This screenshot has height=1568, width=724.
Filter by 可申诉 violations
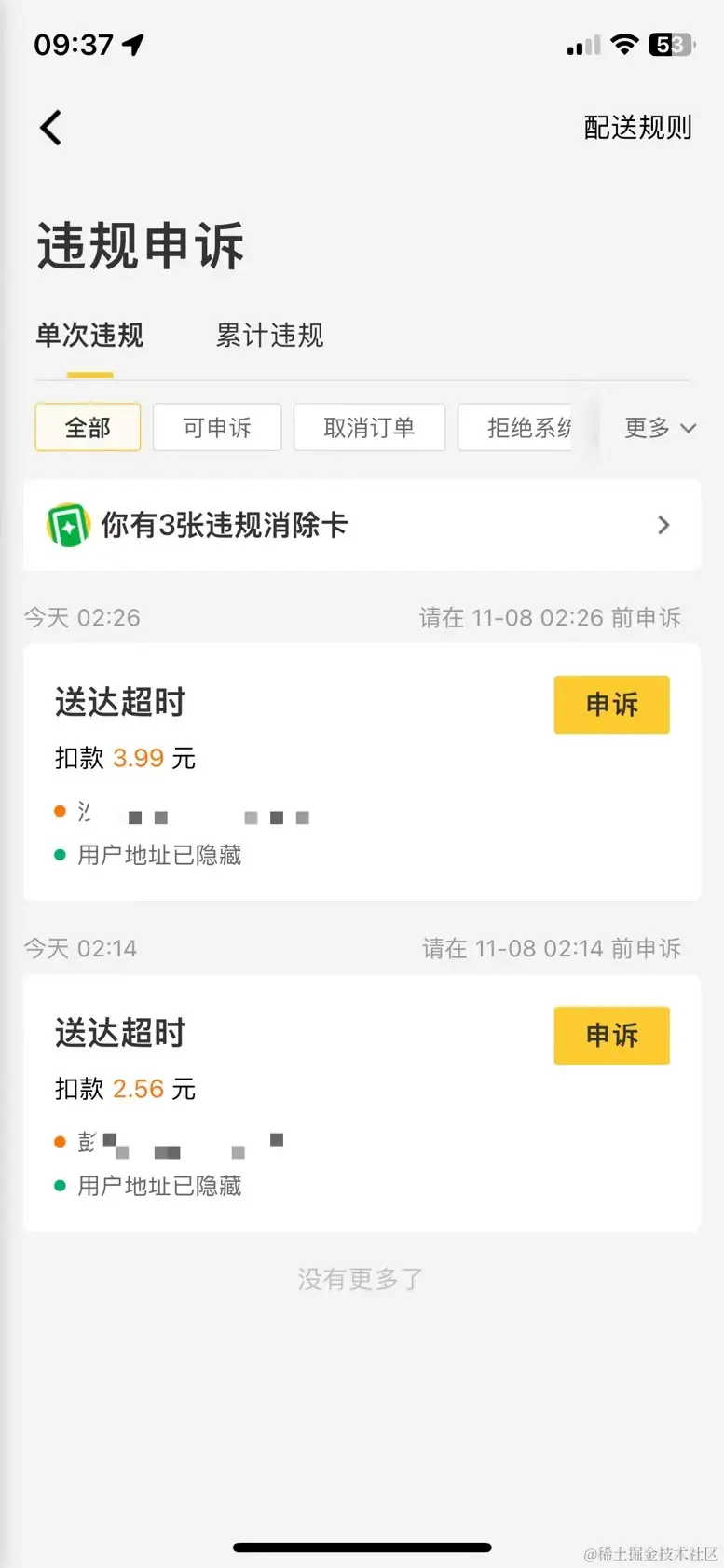click(217, 428)
